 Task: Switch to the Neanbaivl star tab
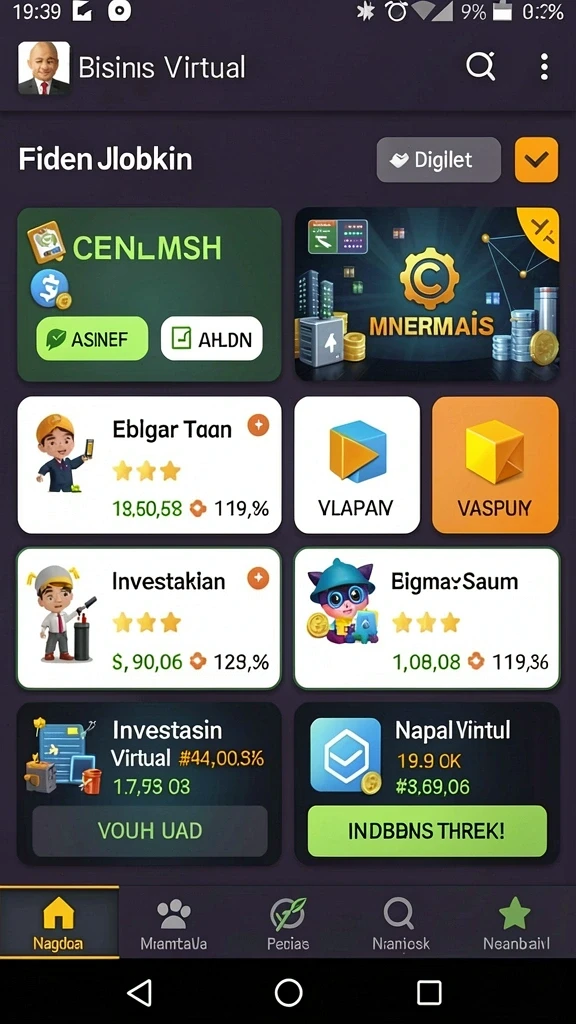coord(515,923)
